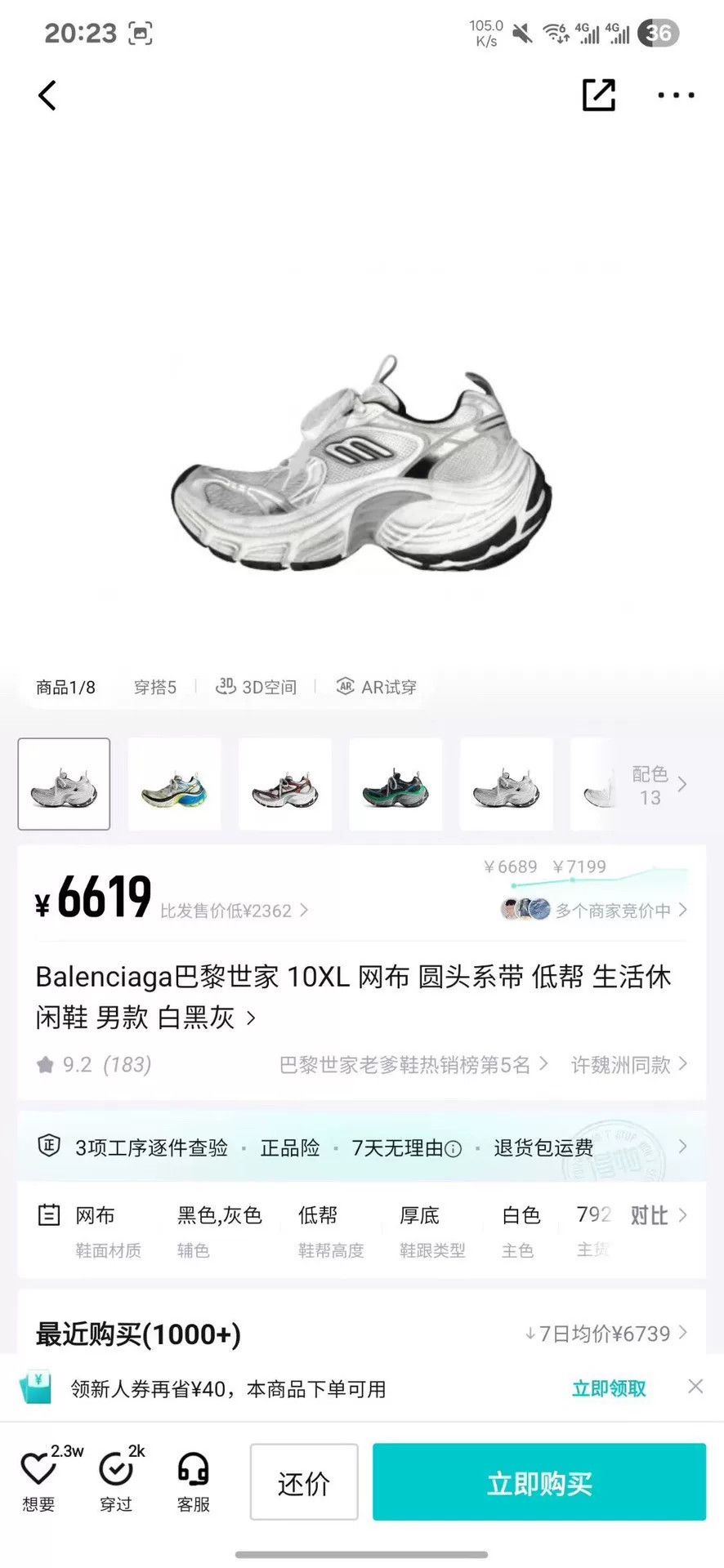Tap 立即购买 to buy now

click(539, 1481)
